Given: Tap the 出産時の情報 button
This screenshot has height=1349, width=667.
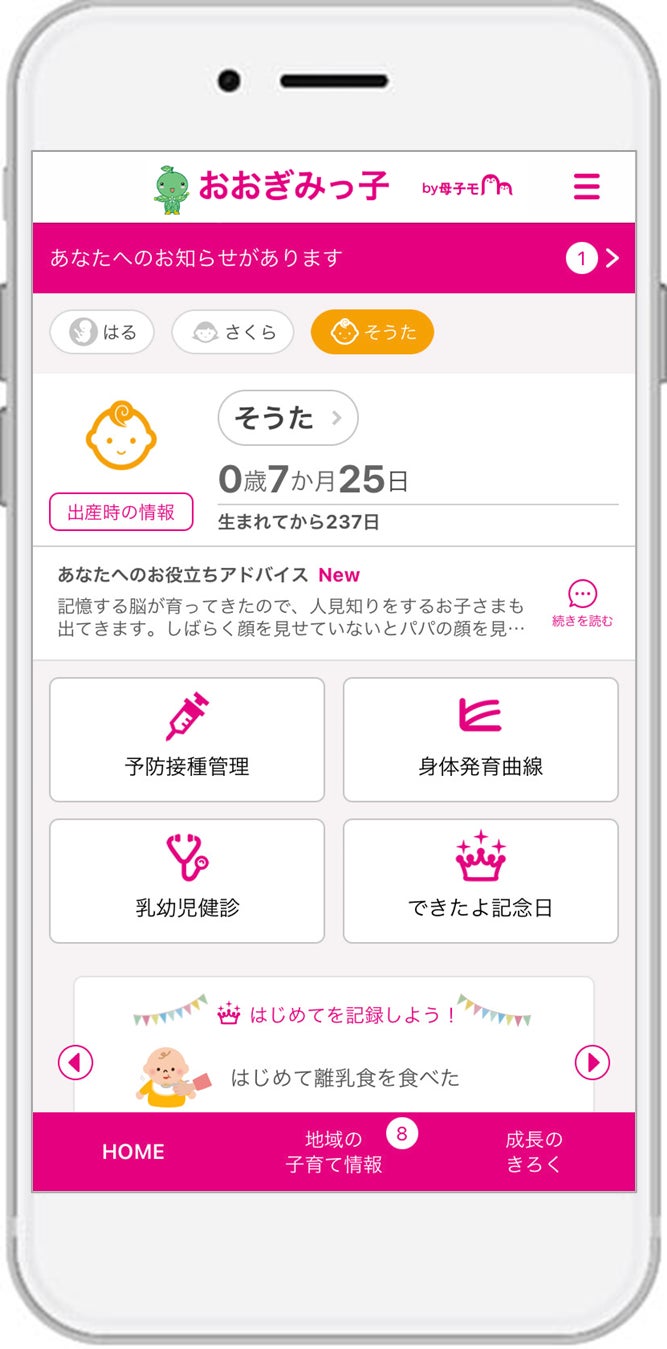Looking at the screenshot, I should (121, 512).
